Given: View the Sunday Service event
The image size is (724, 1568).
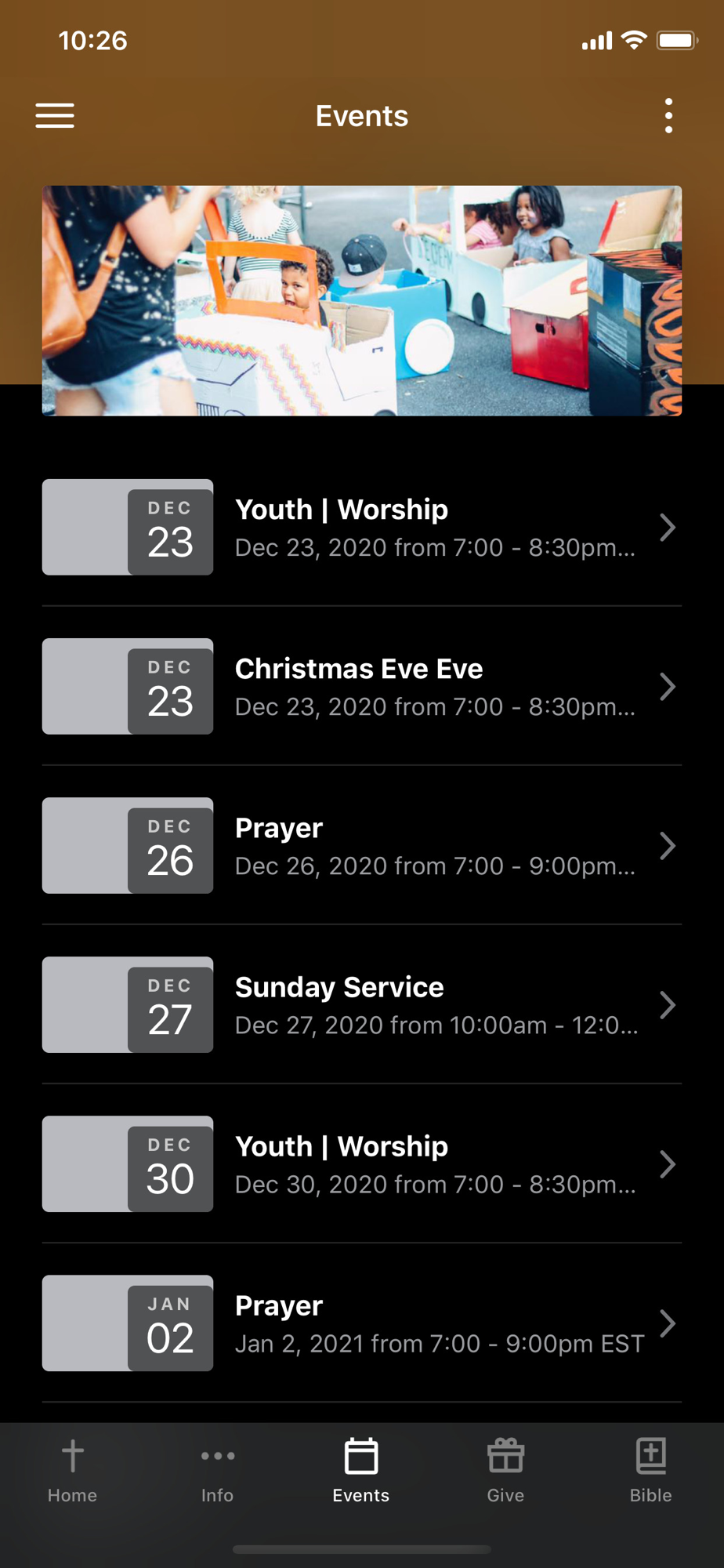Looking at the screenshot, I should tap(361, 1005).
